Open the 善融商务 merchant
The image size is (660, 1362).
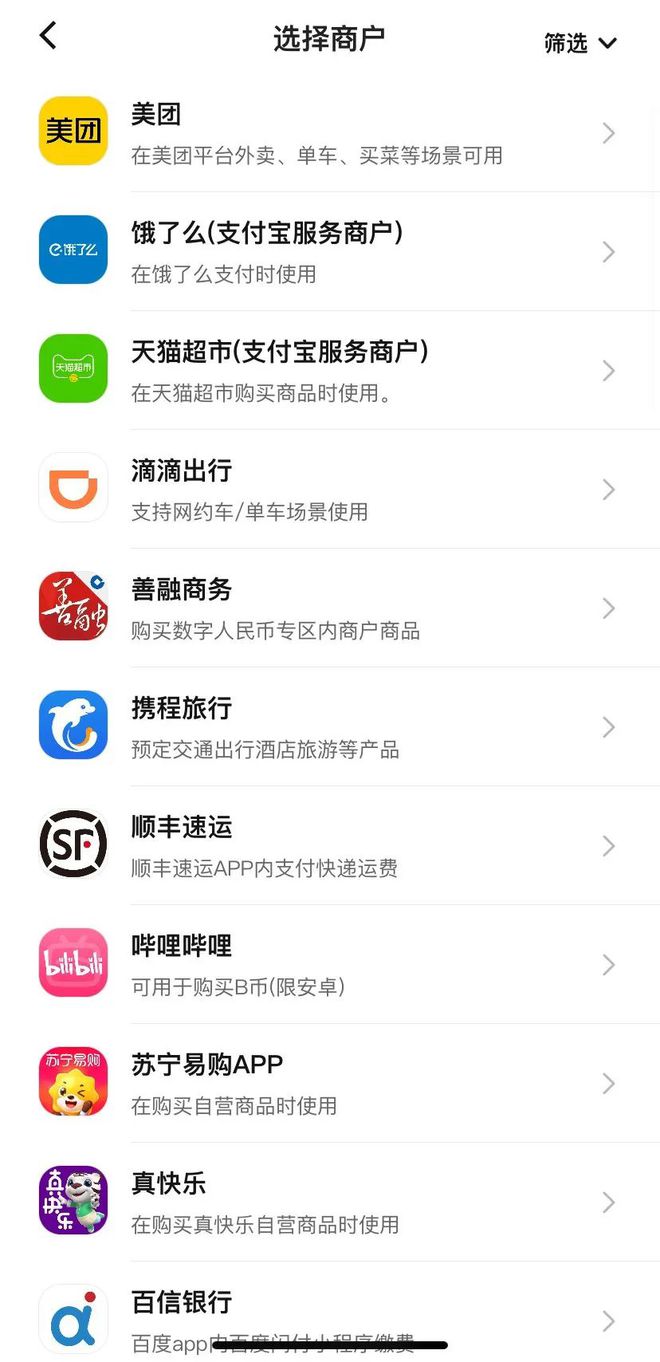click(x=330, y=608)
